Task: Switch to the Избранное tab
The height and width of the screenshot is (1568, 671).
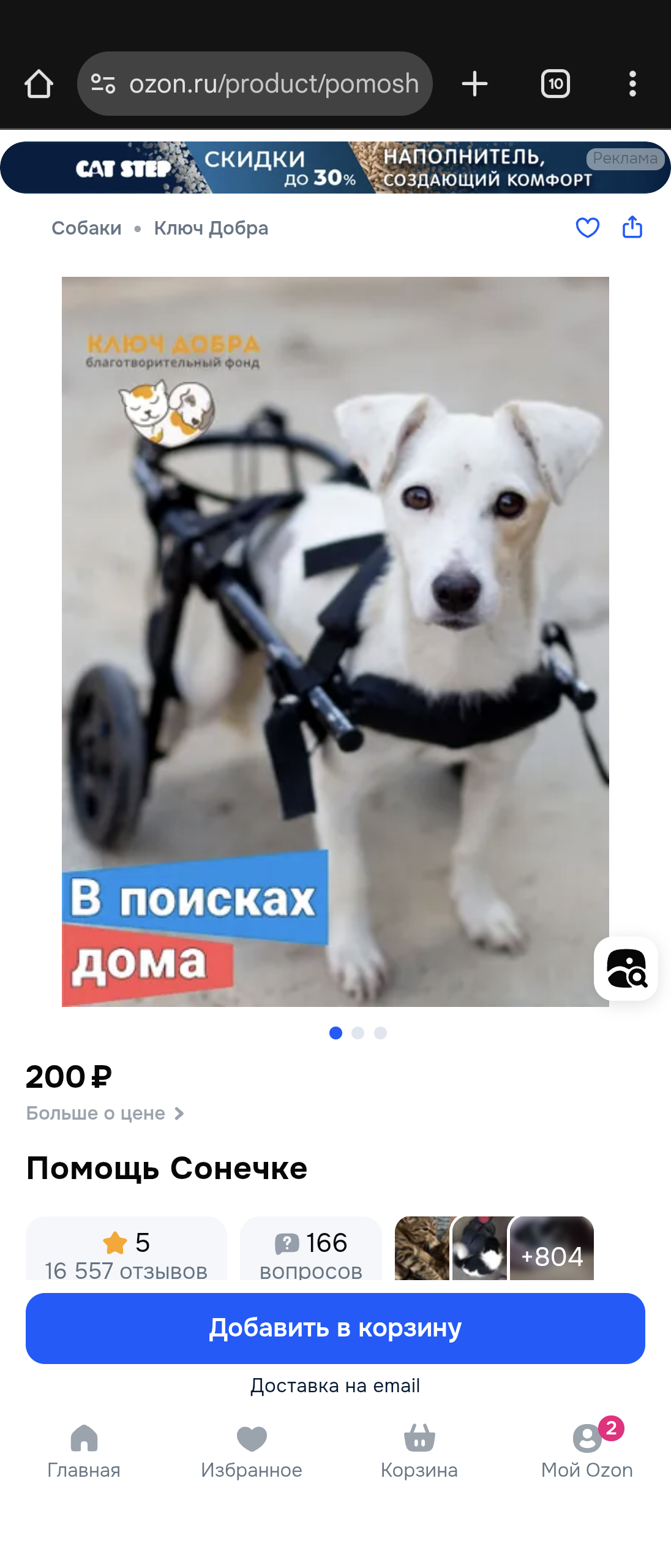Action: [x=252, y=1450]
